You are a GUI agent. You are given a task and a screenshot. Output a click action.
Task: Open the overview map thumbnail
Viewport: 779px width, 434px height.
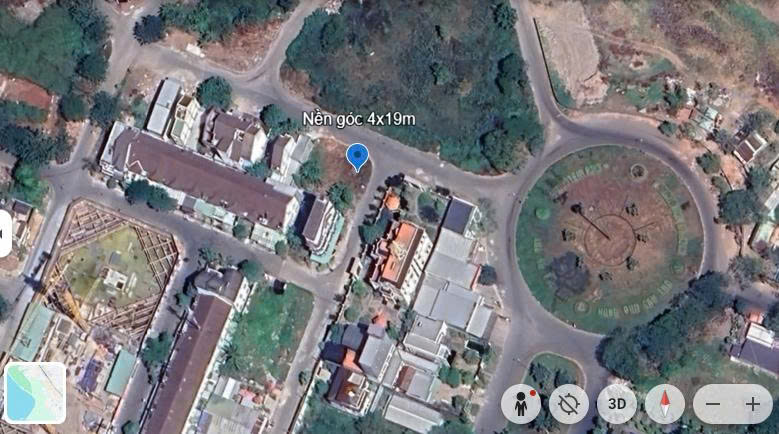click(35, 392)
